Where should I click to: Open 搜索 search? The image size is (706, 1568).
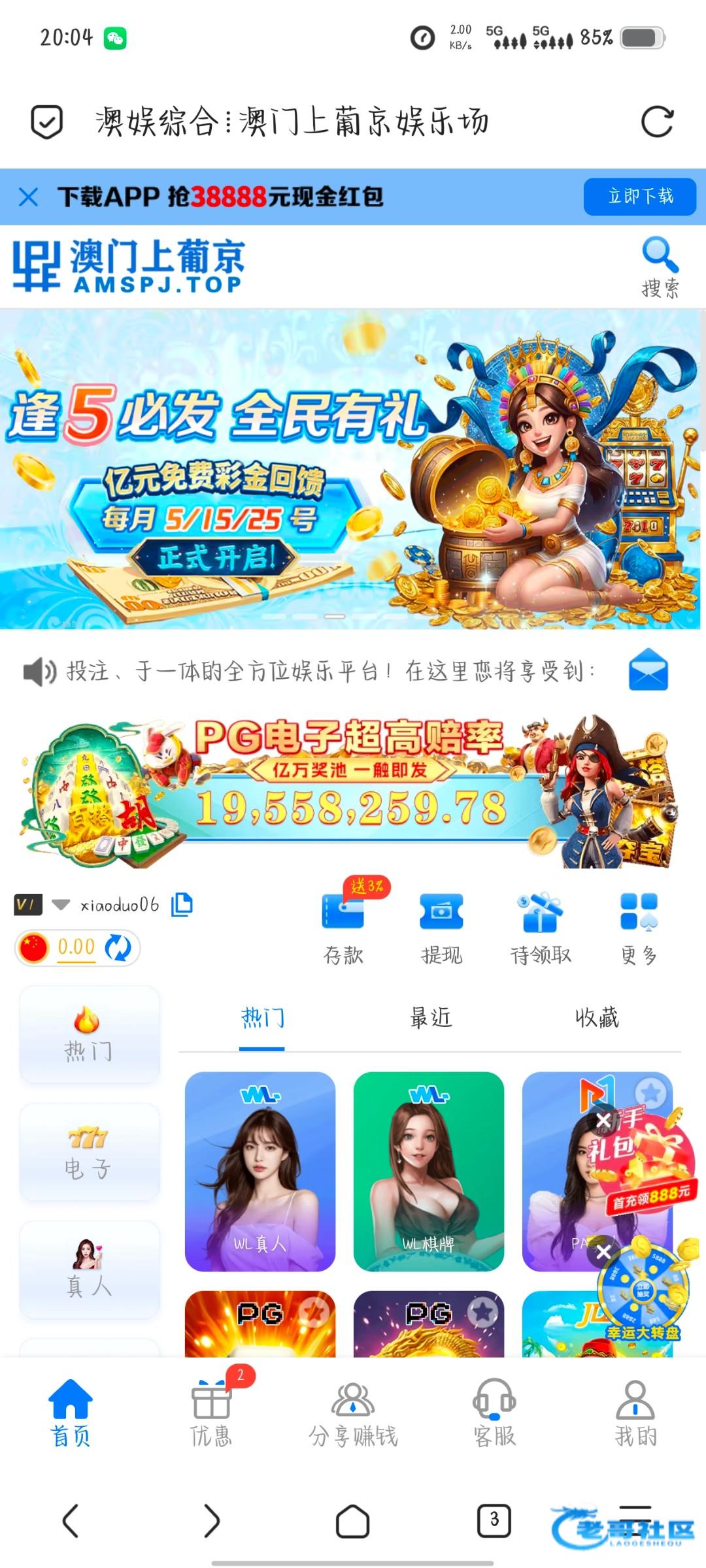click(x=660, y=267)
